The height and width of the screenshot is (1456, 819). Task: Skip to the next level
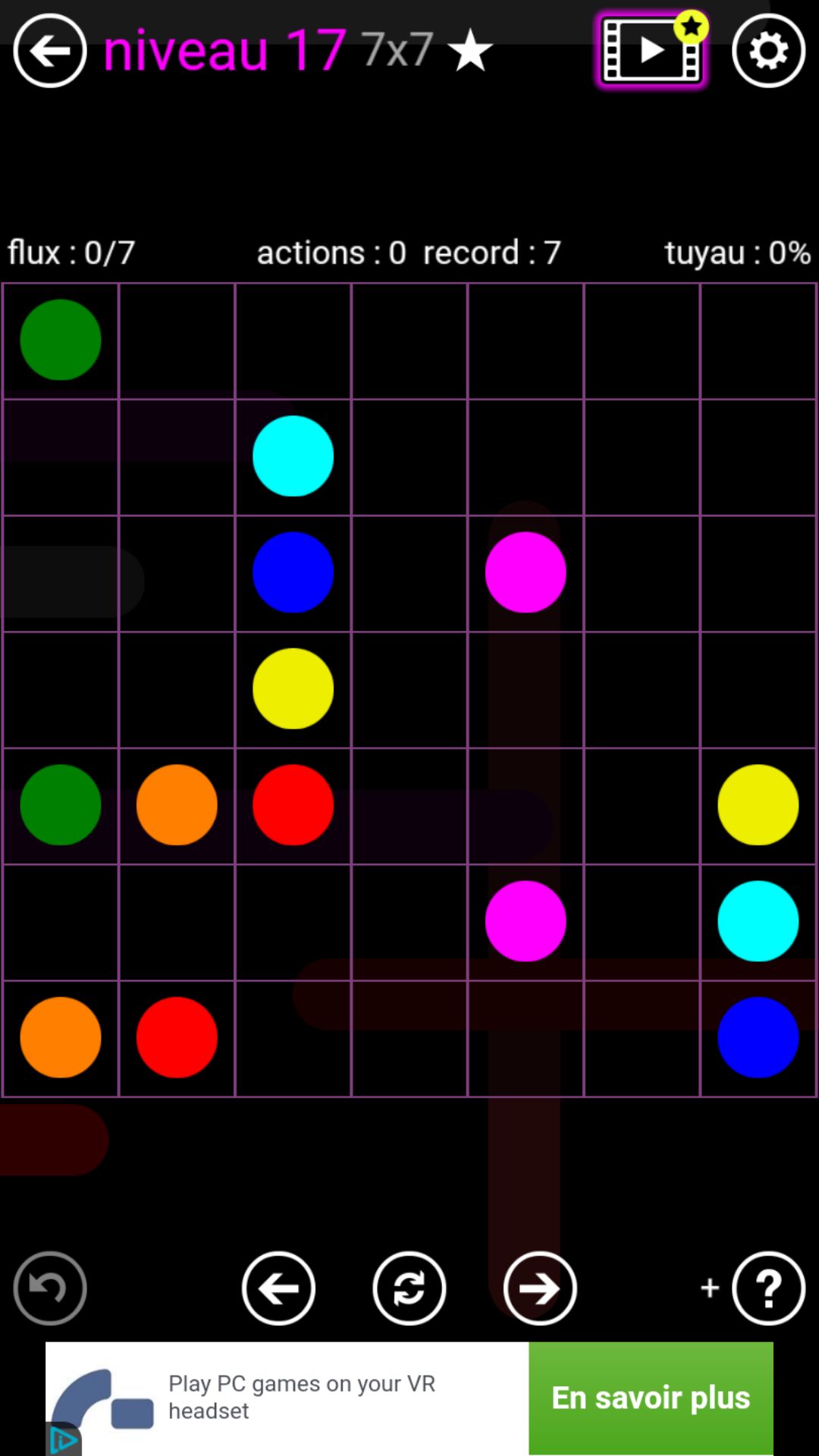point(540,1288)
